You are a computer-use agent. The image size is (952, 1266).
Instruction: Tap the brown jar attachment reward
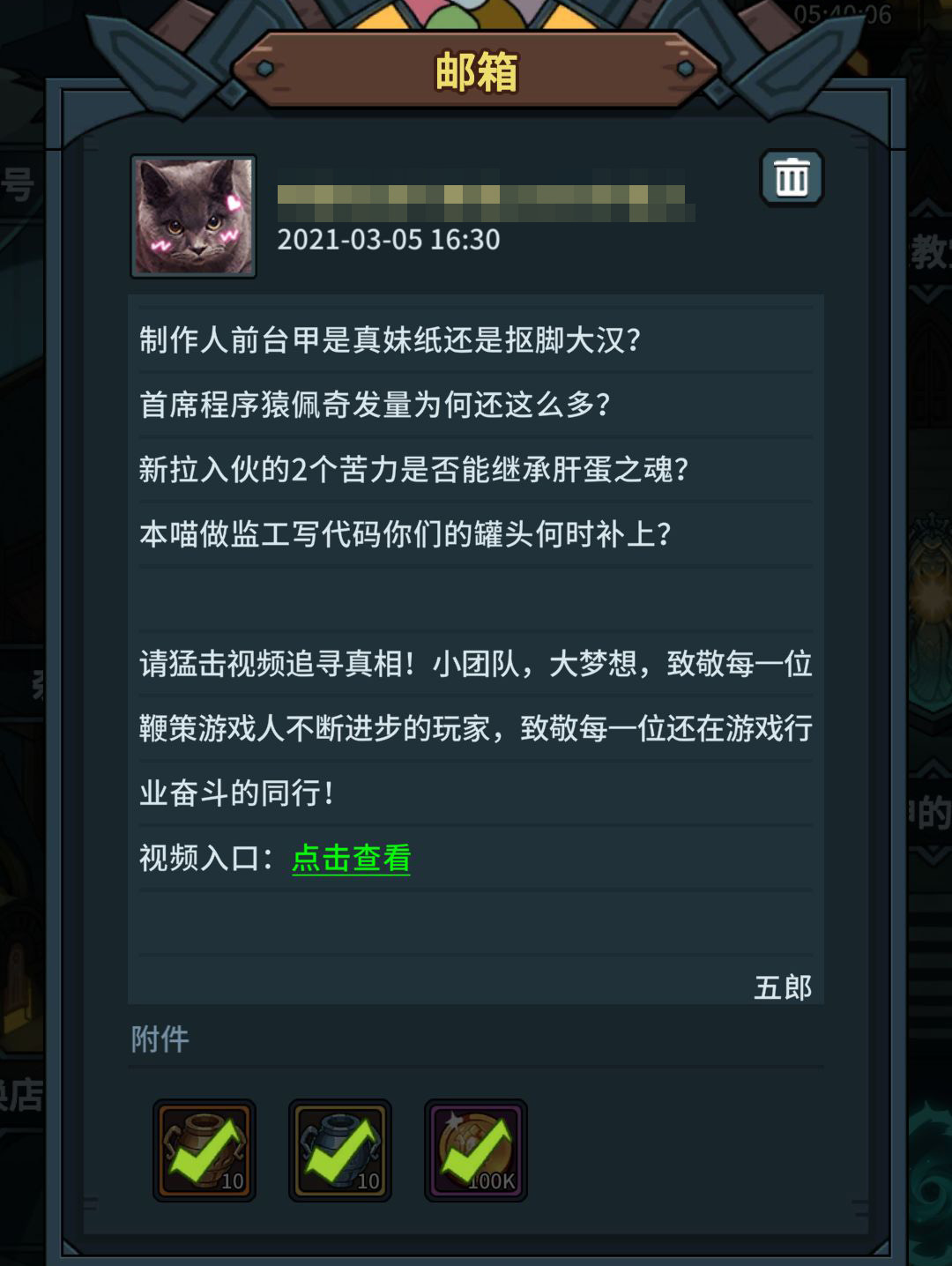point(205,1150)
